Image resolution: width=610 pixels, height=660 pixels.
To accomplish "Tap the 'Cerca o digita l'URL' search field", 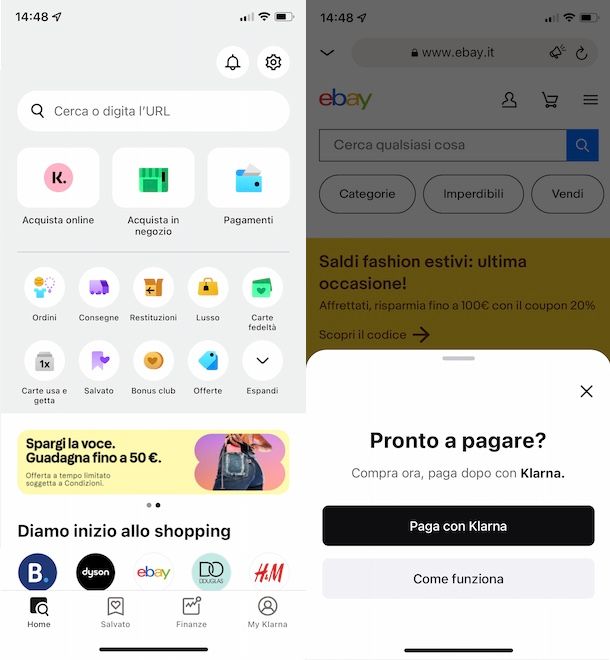I will click(153, 111).
